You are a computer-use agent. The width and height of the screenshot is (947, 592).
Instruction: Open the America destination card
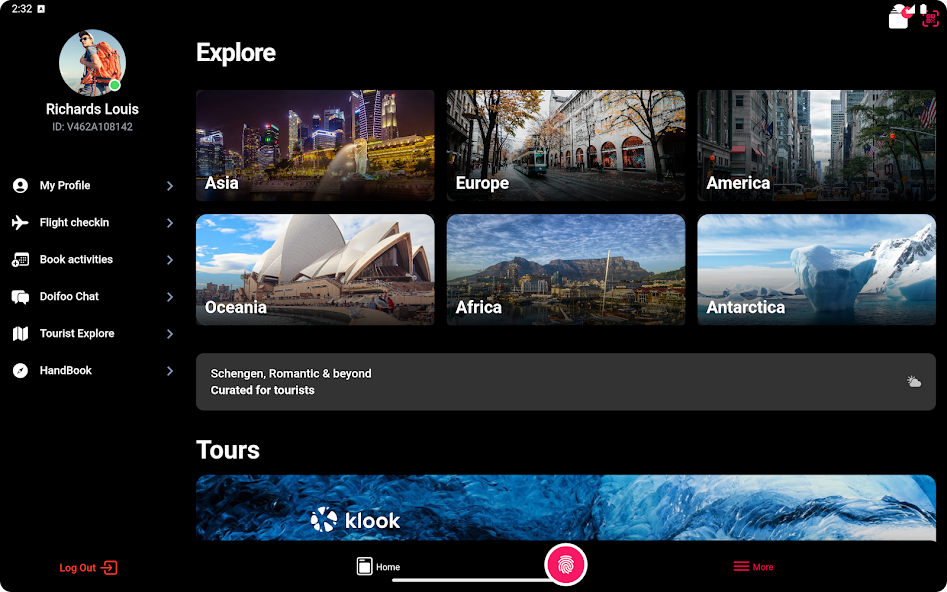tap(816, 146)
